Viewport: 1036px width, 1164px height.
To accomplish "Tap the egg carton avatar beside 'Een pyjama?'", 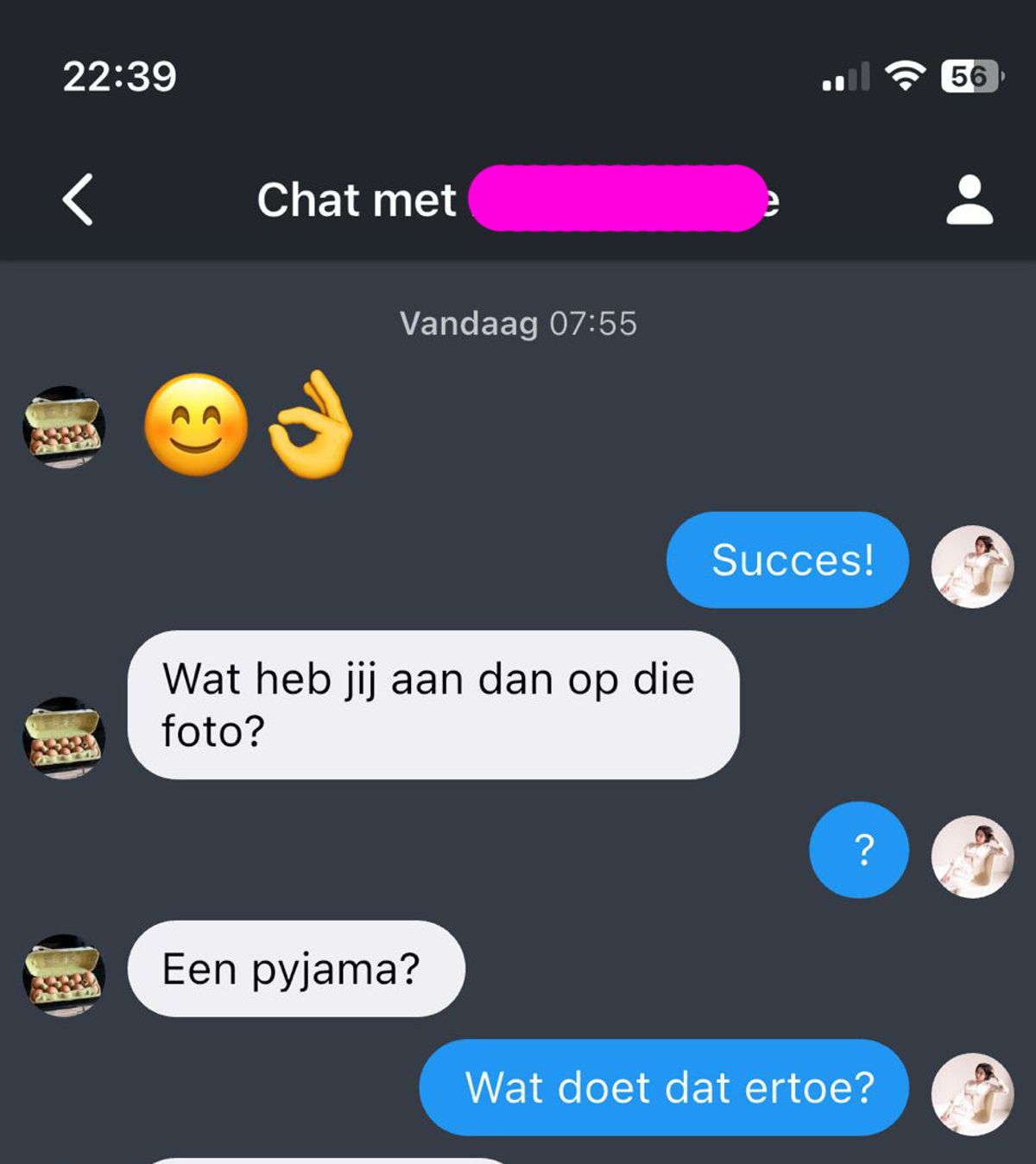I will click(63, 974).
